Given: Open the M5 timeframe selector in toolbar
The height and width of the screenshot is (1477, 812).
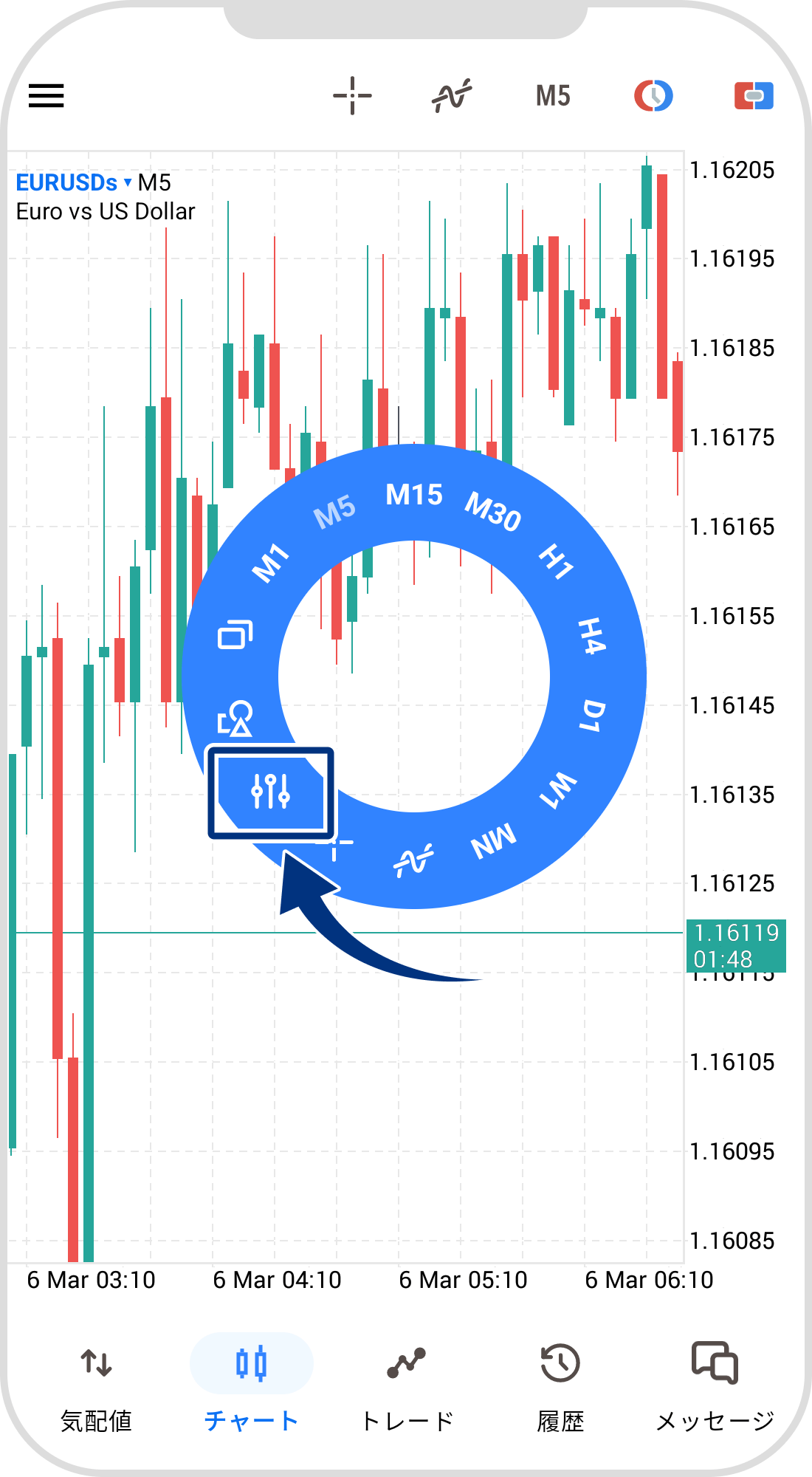Looking at the screenshot, I should click(553, 96).
